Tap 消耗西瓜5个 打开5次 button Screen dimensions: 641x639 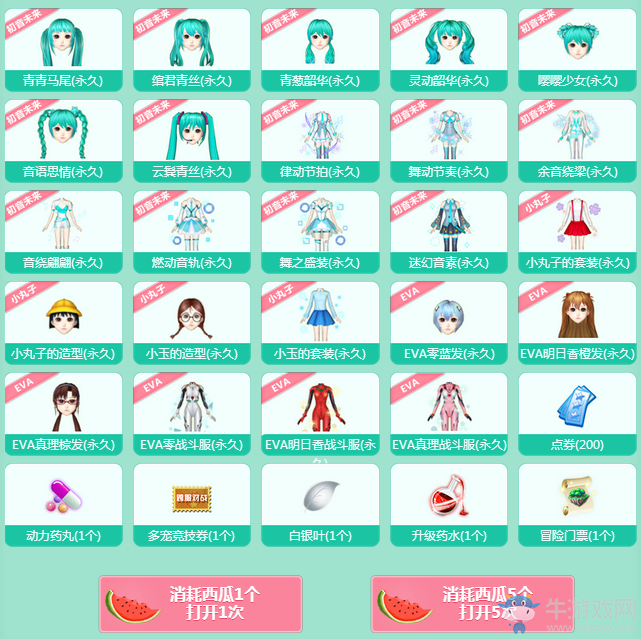click(472, 603)
